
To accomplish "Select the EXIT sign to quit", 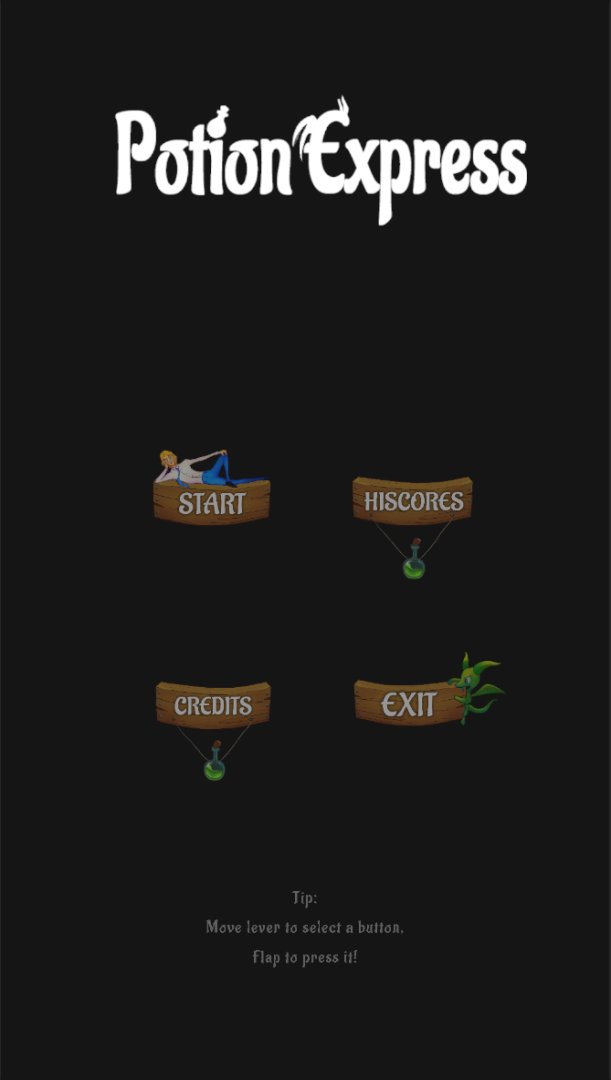I will point(409,703).
